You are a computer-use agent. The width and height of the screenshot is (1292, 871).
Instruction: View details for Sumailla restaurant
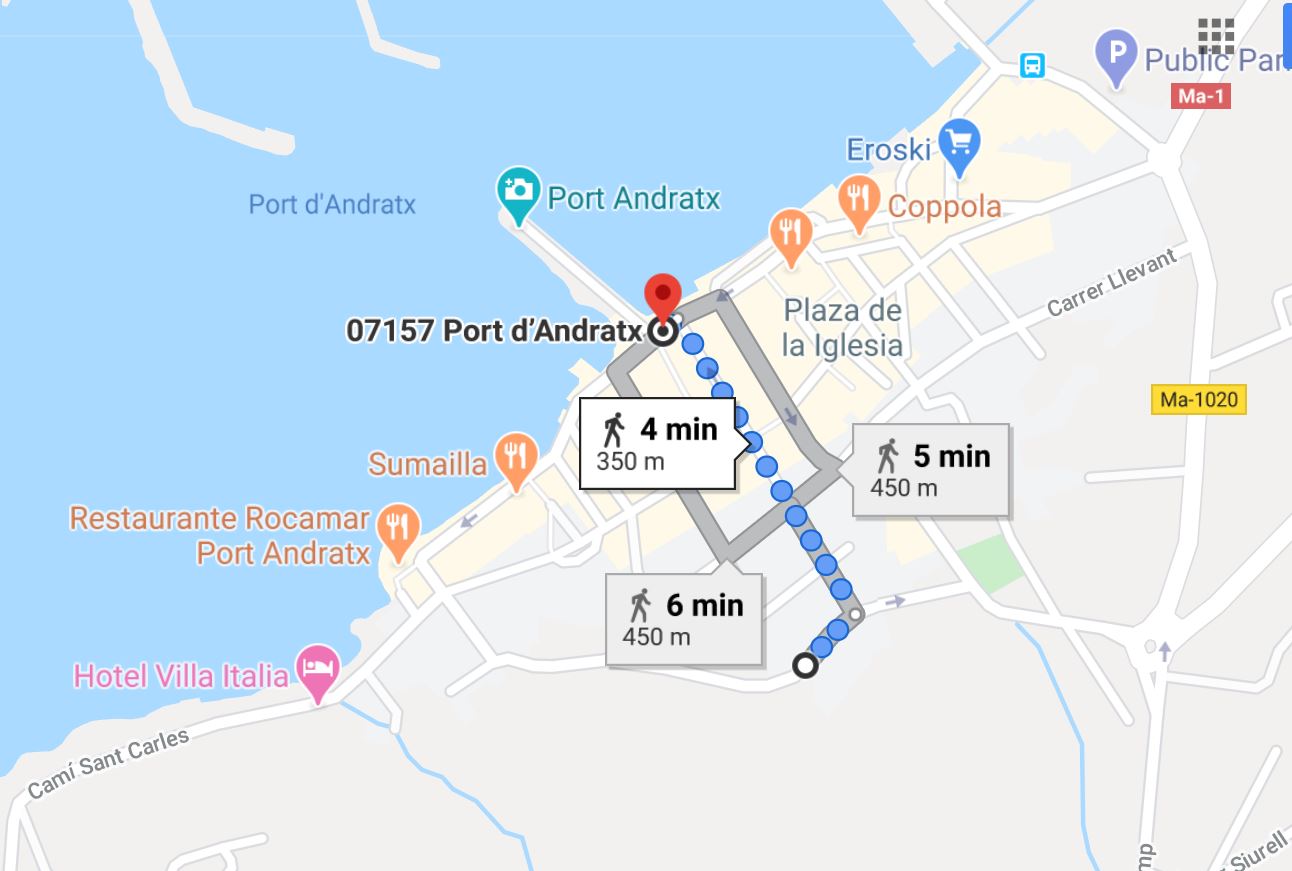516,460
